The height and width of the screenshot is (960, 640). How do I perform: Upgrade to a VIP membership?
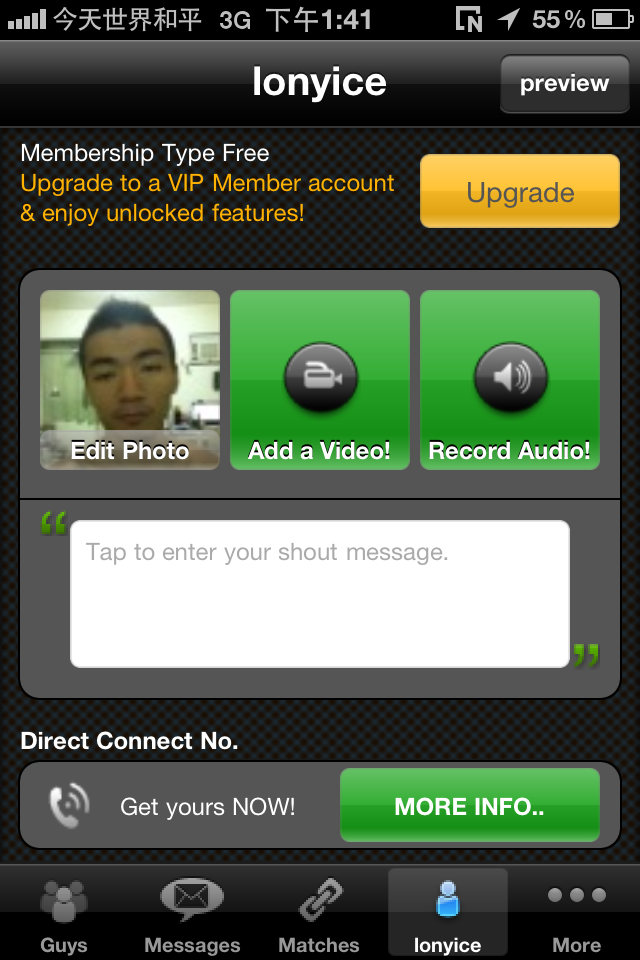point(519,192)
